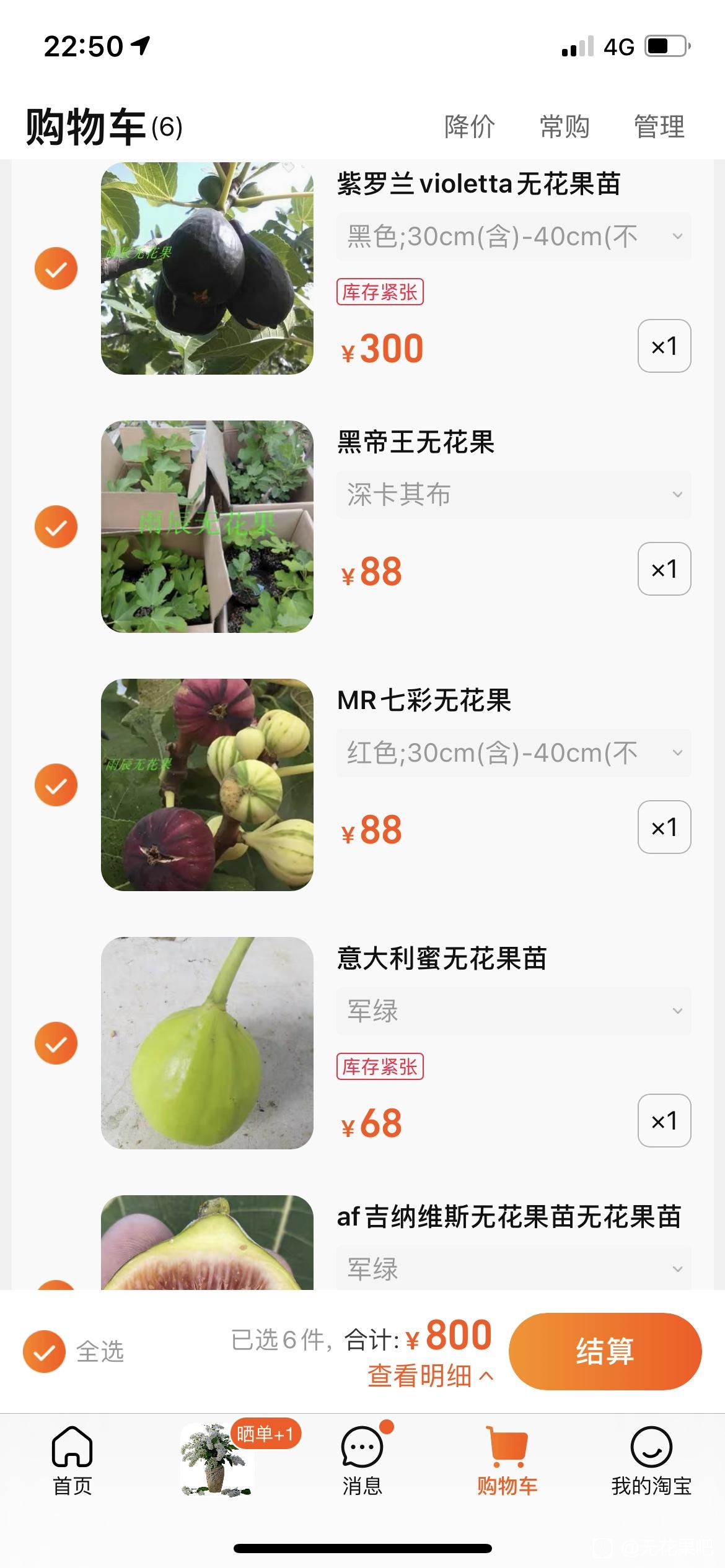Toggle the 全选 select-all checkbox

(x=44, y=1351)
